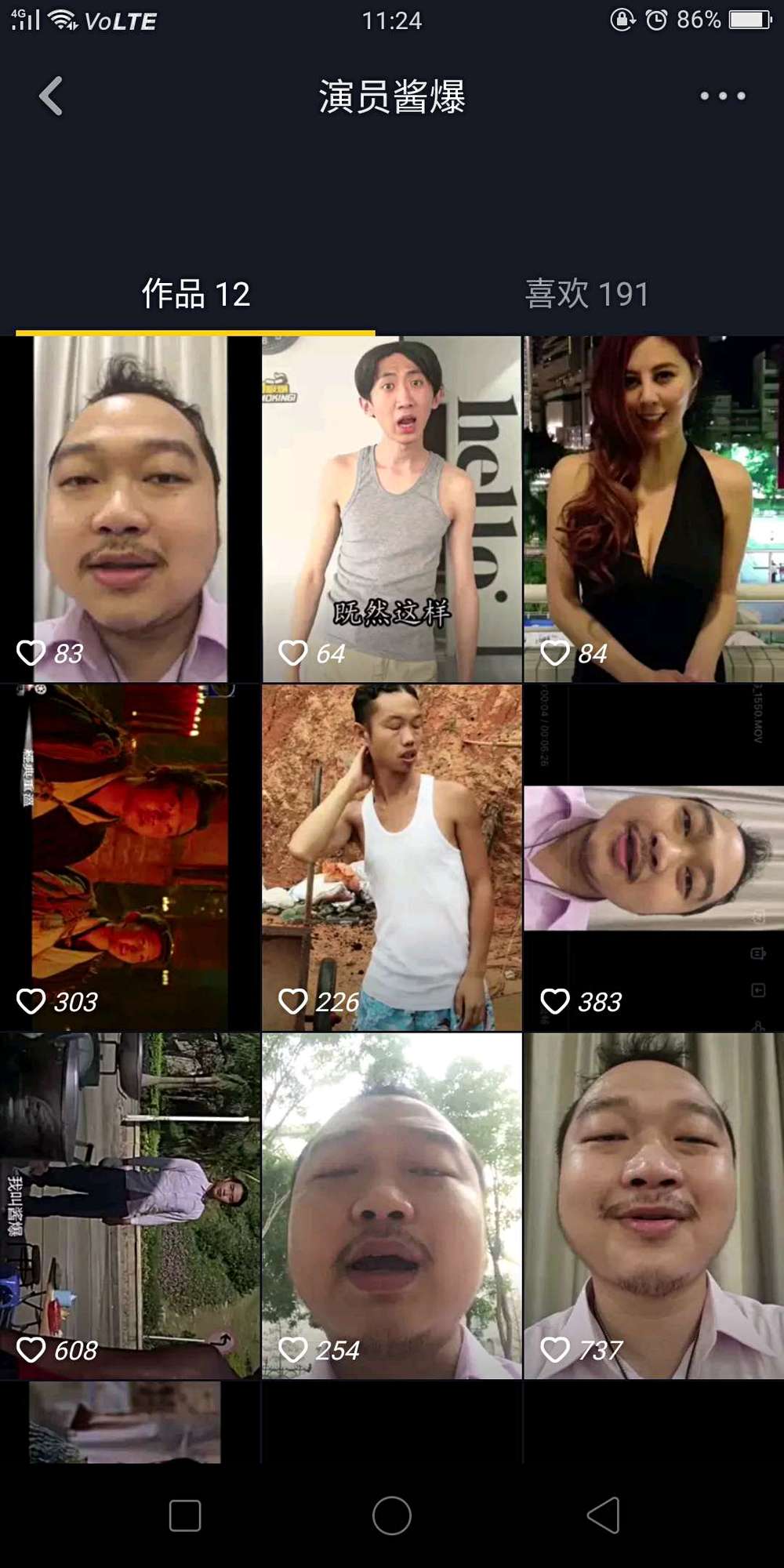
Task: Tap the 226 likes count label
Action: [332, 1000]
